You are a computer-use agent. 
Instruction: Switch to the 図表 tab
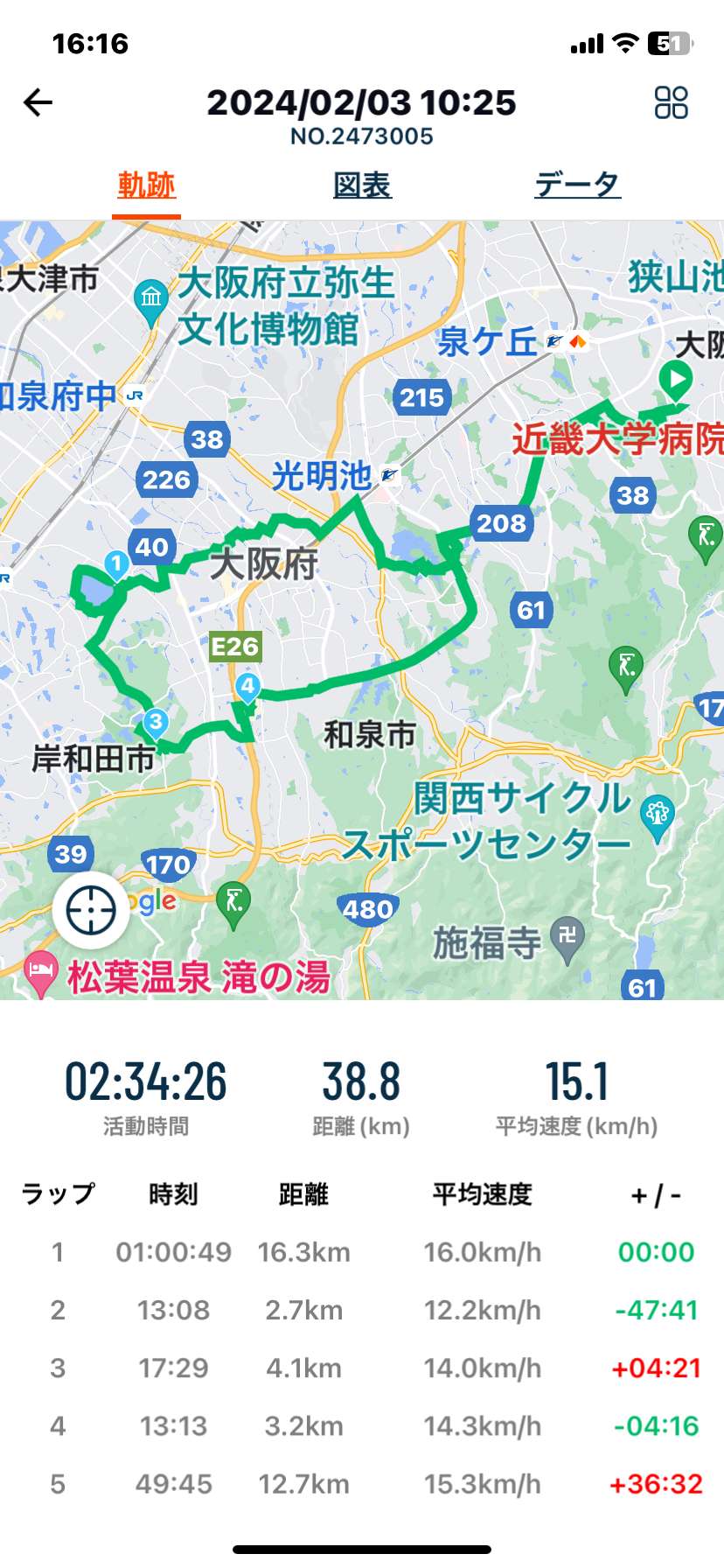coord(362,185)
